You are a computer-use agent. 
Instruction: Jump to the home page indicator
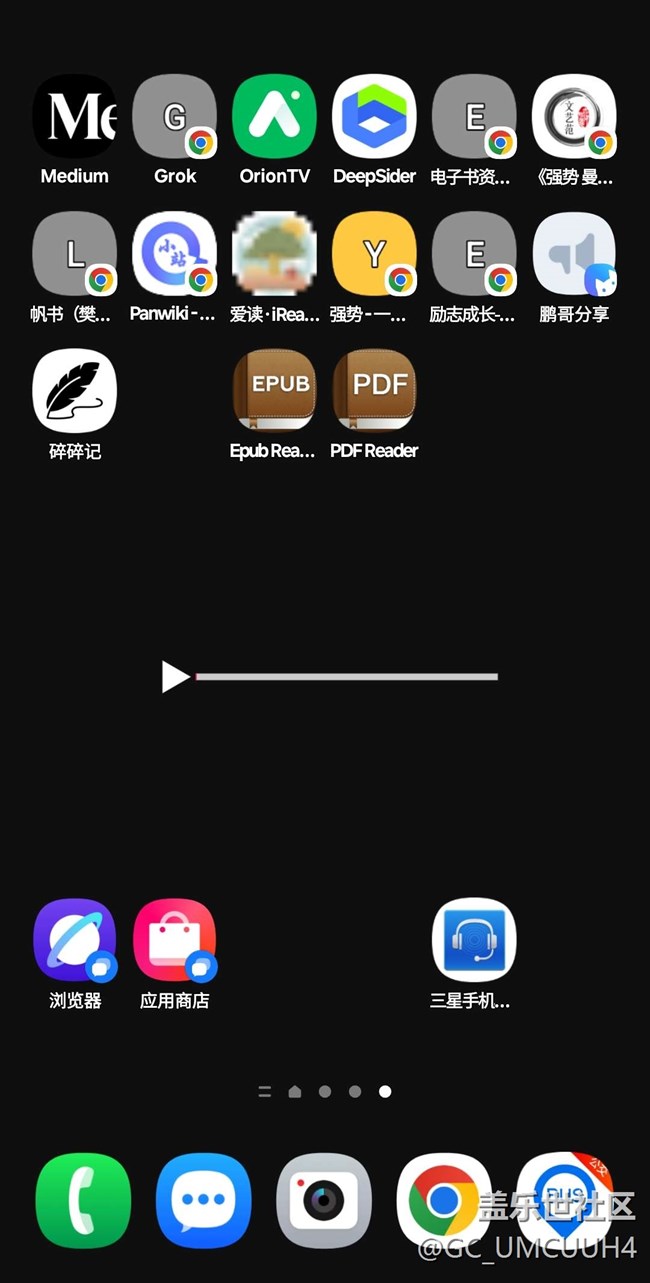tap(295, 1092)
